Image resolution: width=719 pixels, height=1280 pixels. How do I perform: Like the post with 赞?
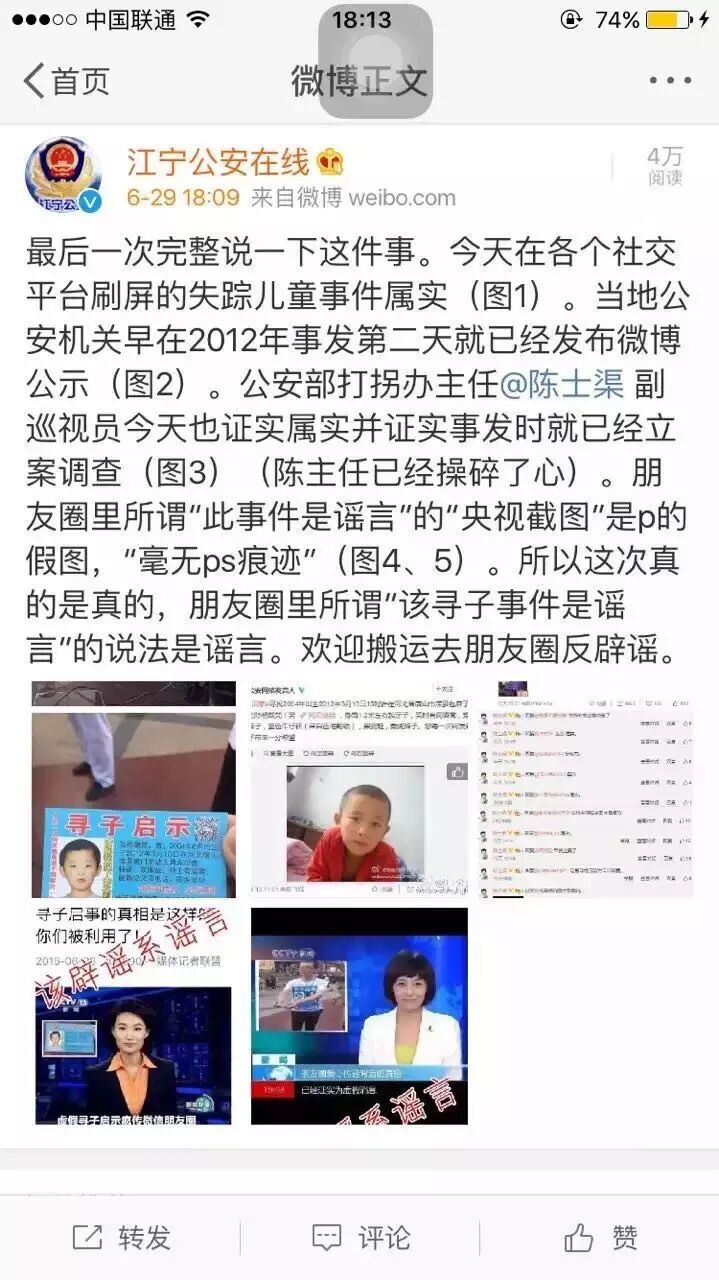click(600, 1238)
